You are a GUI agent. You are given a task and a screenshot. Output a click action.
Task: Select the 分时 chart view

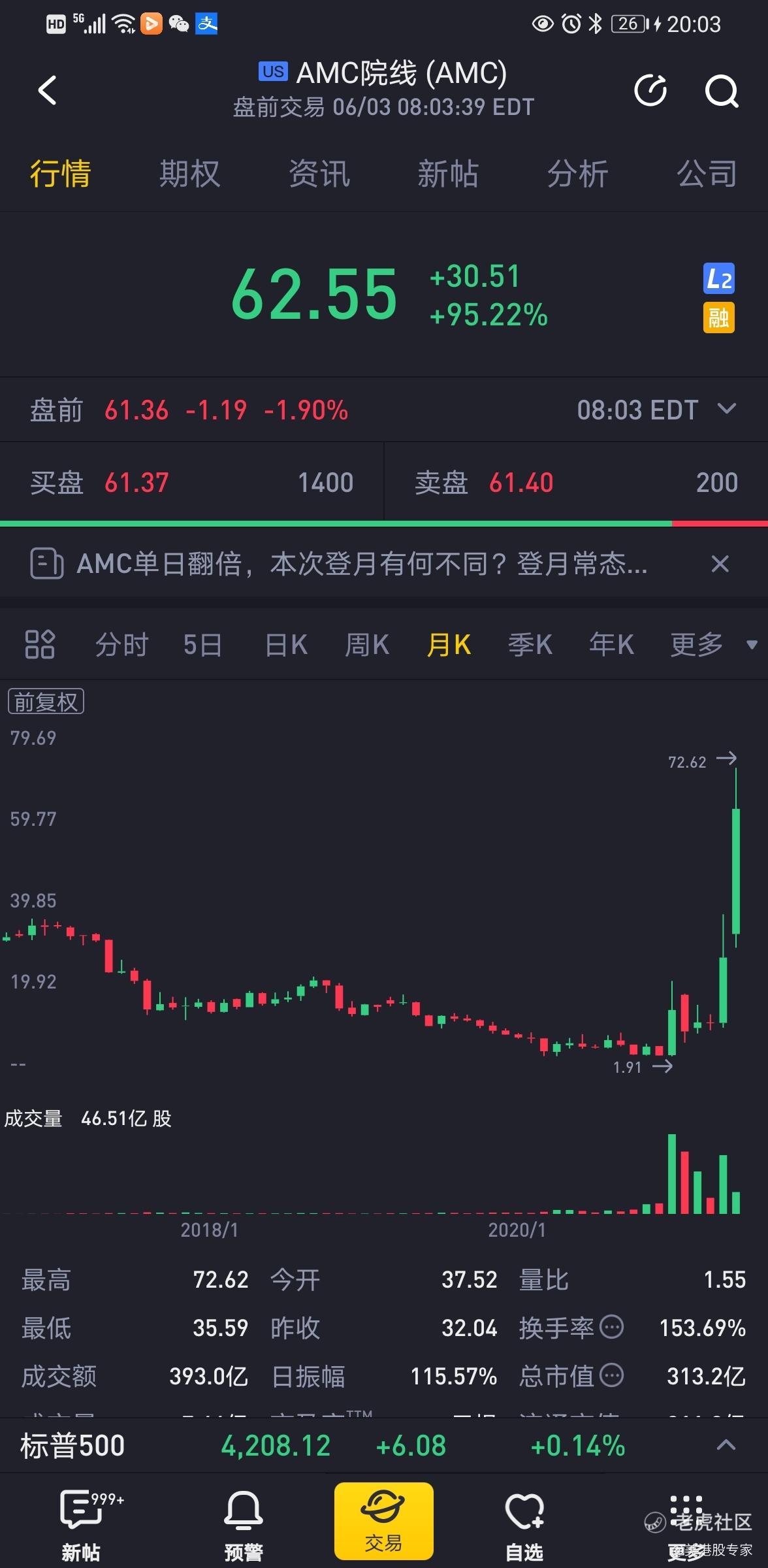122,645
